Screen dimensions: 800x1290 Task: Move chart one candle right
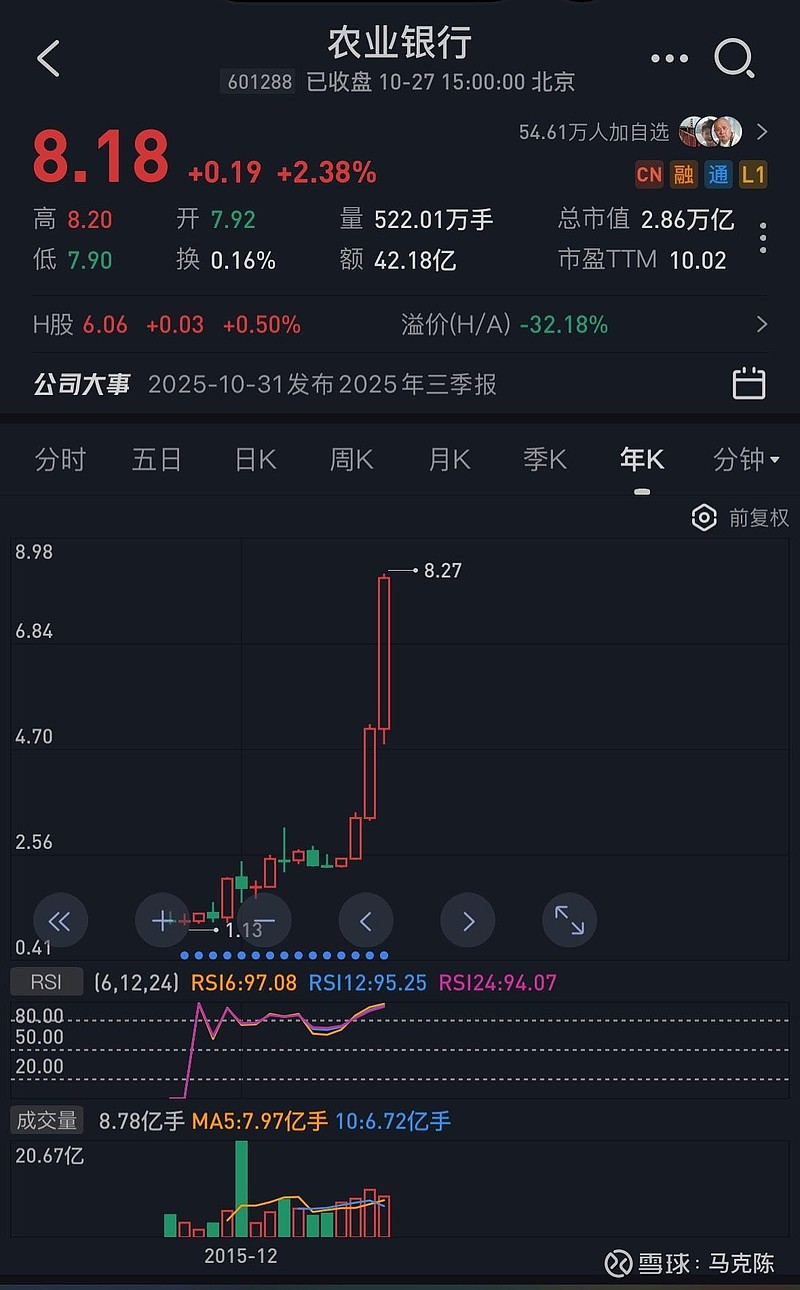468,921
